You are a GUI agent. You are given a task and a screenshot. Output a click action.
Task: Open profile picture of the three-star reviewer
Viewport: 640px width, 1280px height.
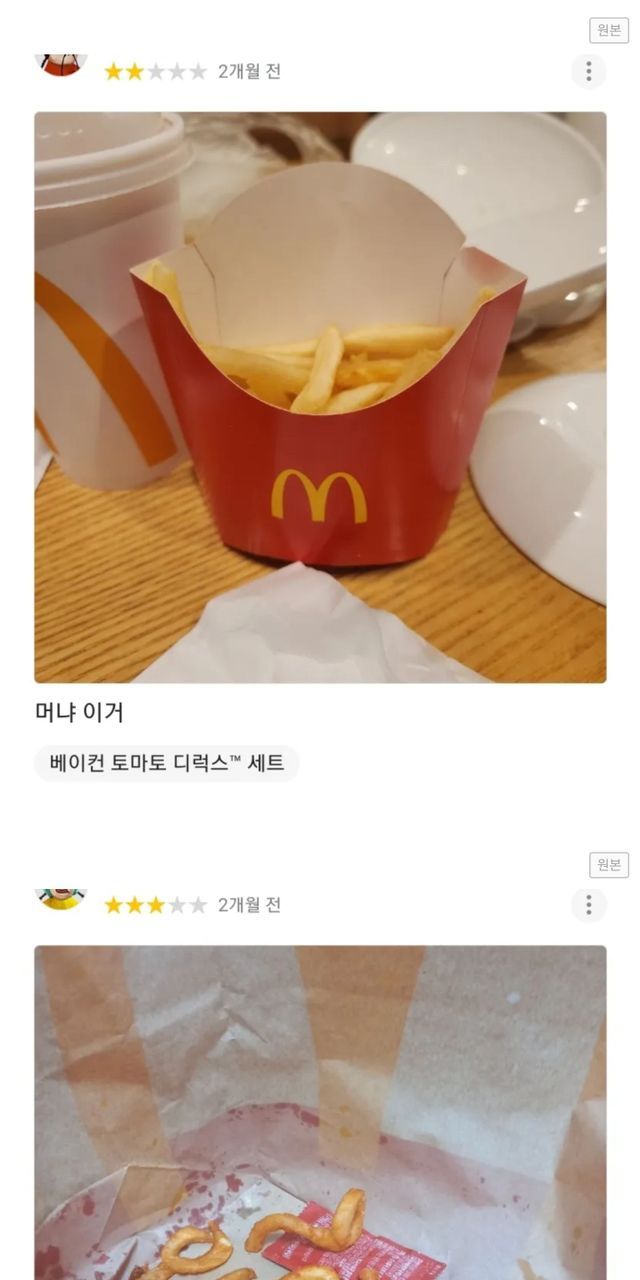(61, 898)
